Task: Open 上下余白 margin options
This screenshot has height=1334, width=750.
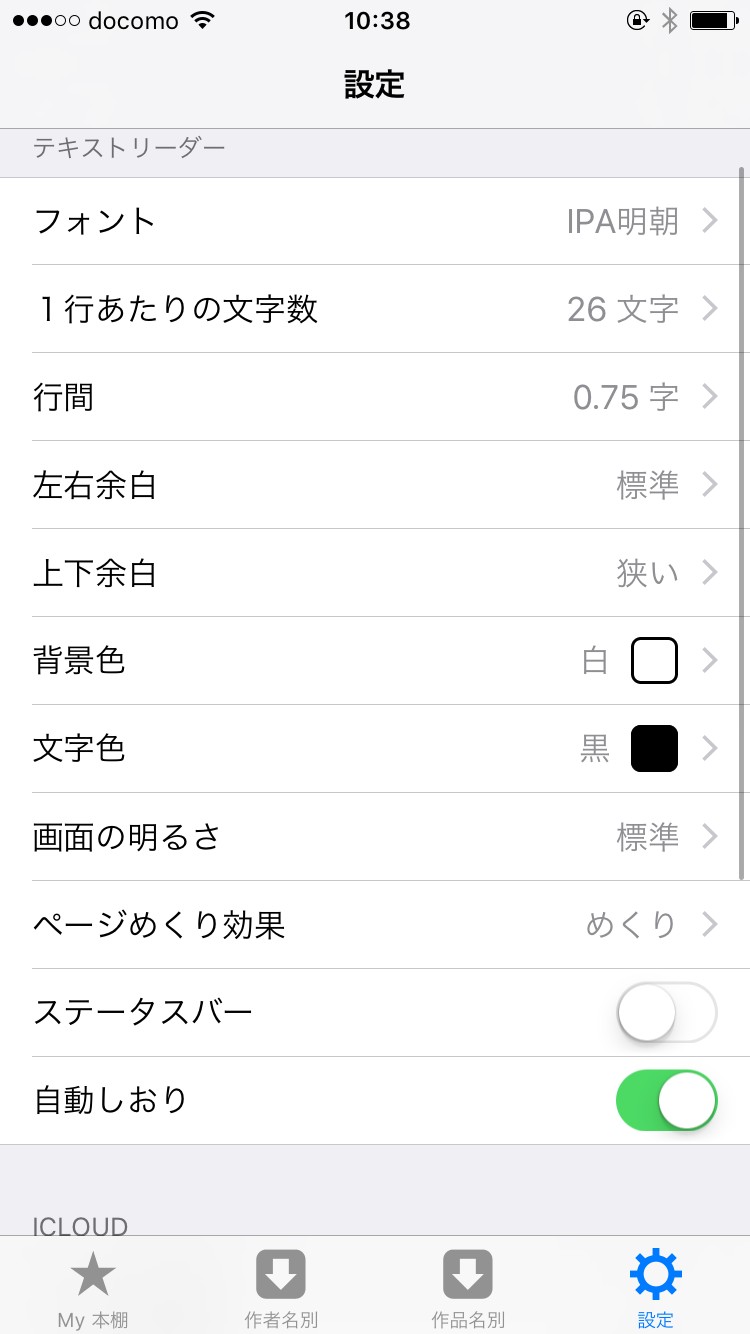Action: (x=375, y=573)
